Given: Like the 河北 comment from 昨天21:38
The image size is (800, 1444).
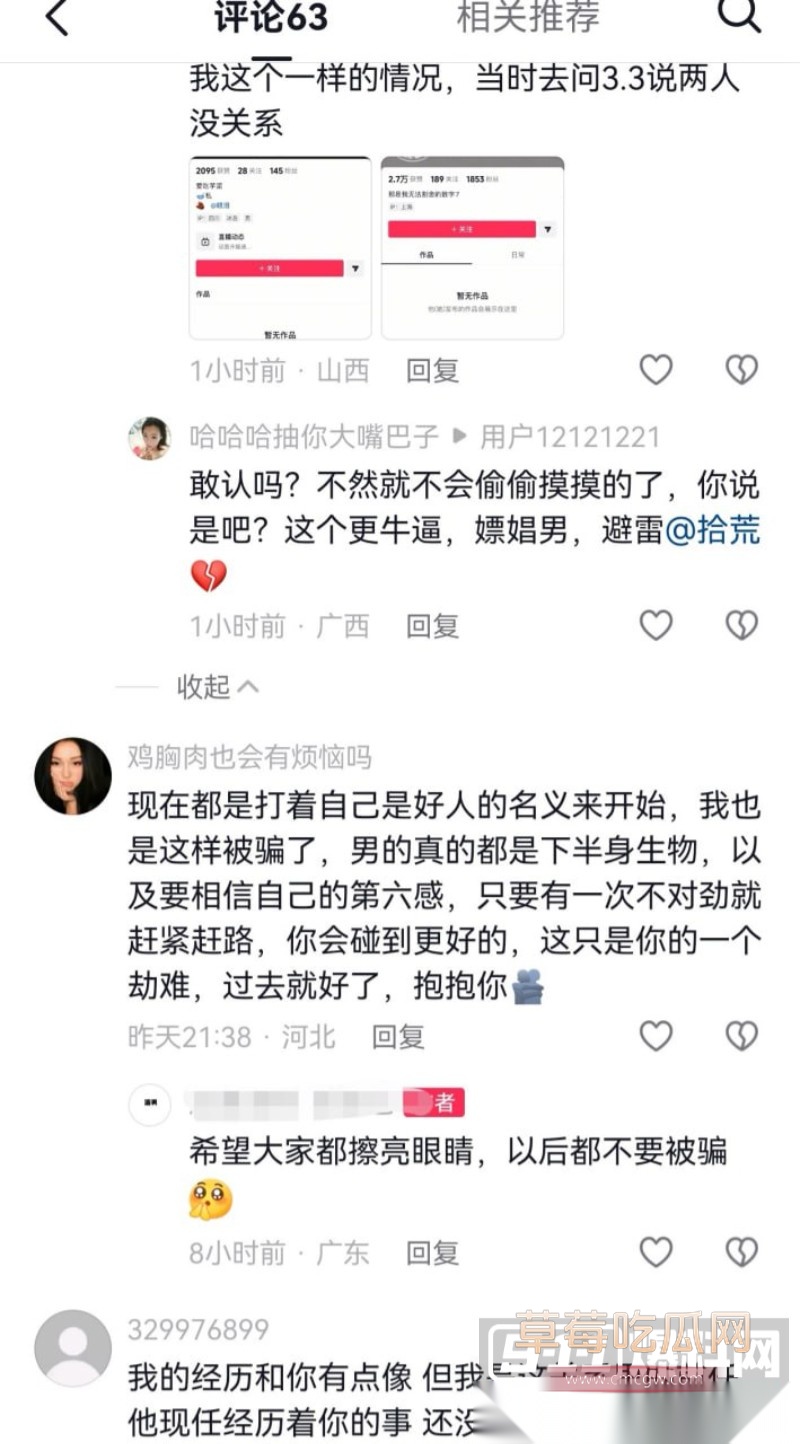Looking at the screenshot, I should click(x=656, y=1036).
